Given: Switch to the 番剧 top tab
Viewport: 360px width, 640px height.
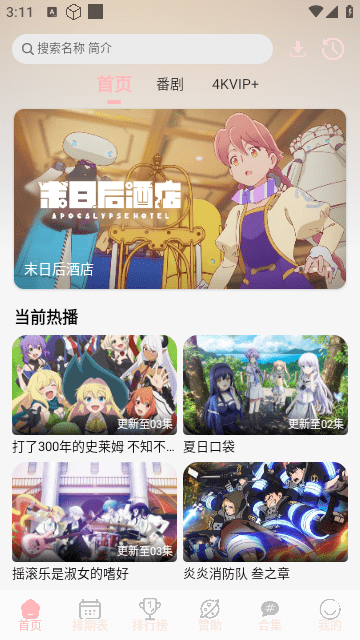Looking at the screenshot, I should tap(170, 84).
